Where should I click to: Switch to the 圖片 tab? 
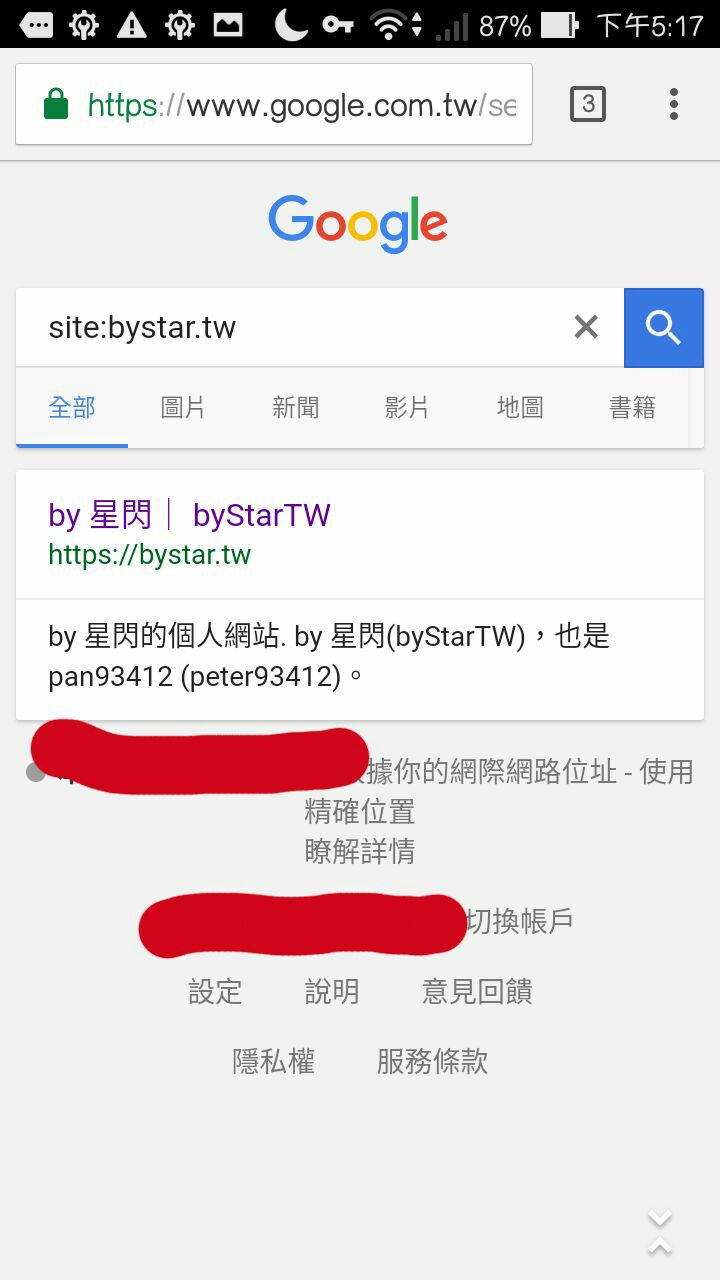pos(183,408)
